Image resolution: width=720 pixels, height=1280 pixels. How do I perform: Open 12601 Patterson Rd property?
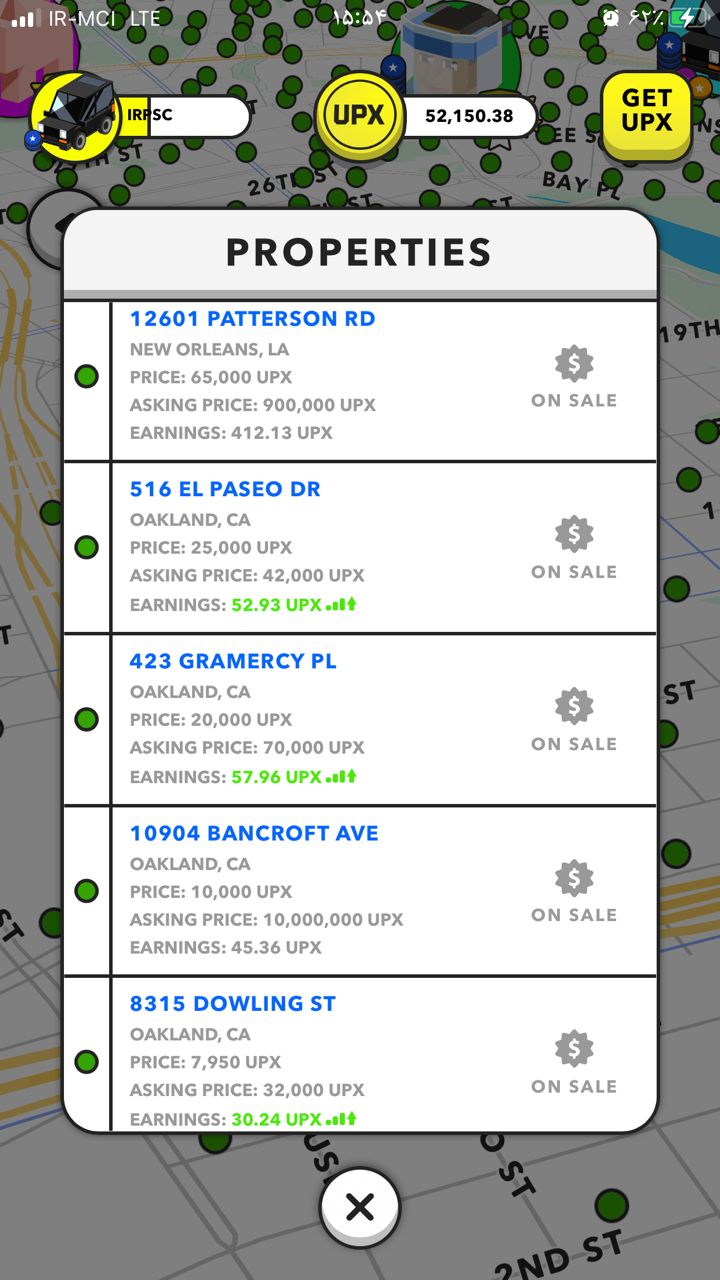pos(252,319)
